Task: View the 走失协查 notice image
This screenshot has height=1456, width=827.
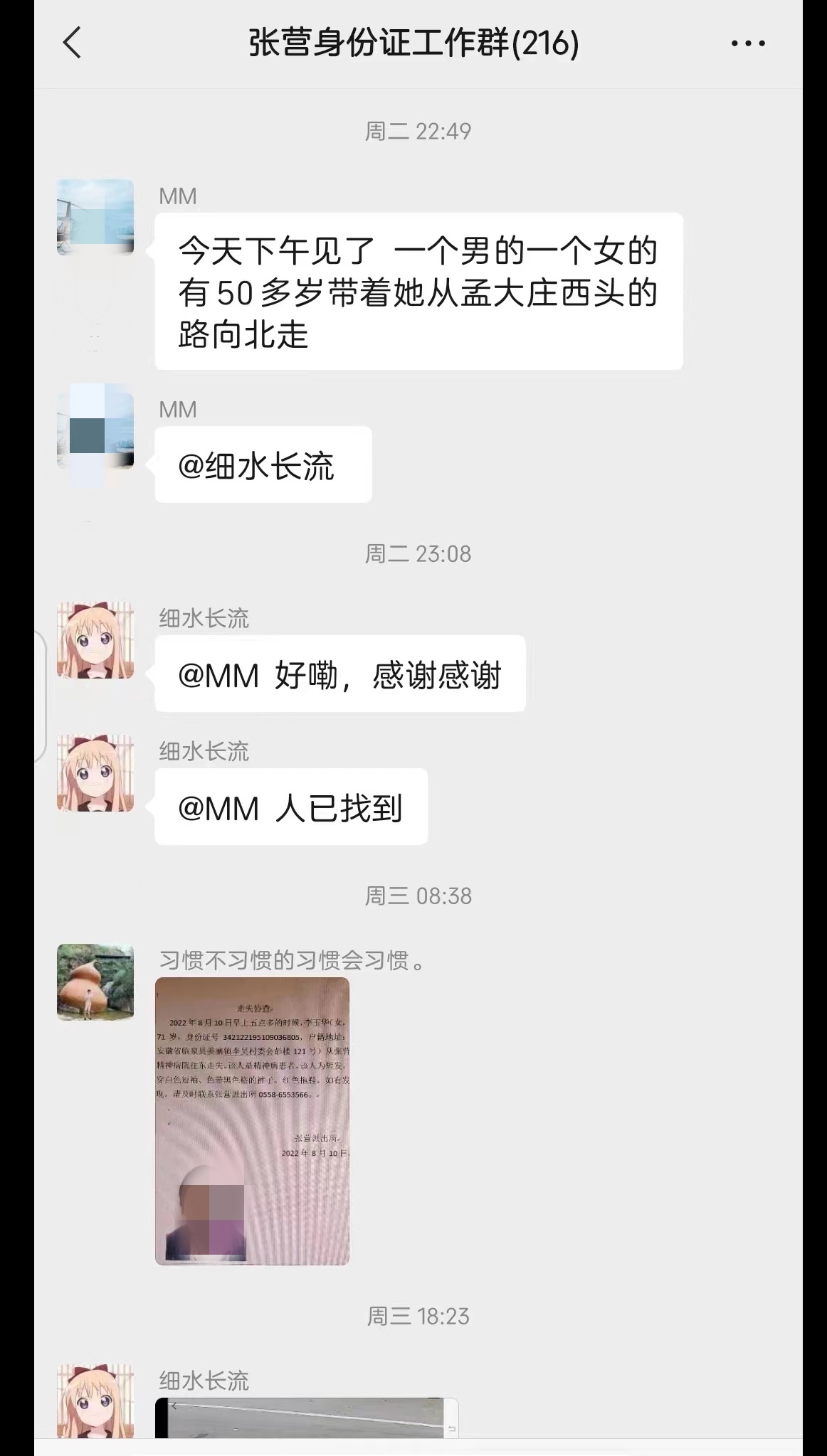Action: point(252,1121)
